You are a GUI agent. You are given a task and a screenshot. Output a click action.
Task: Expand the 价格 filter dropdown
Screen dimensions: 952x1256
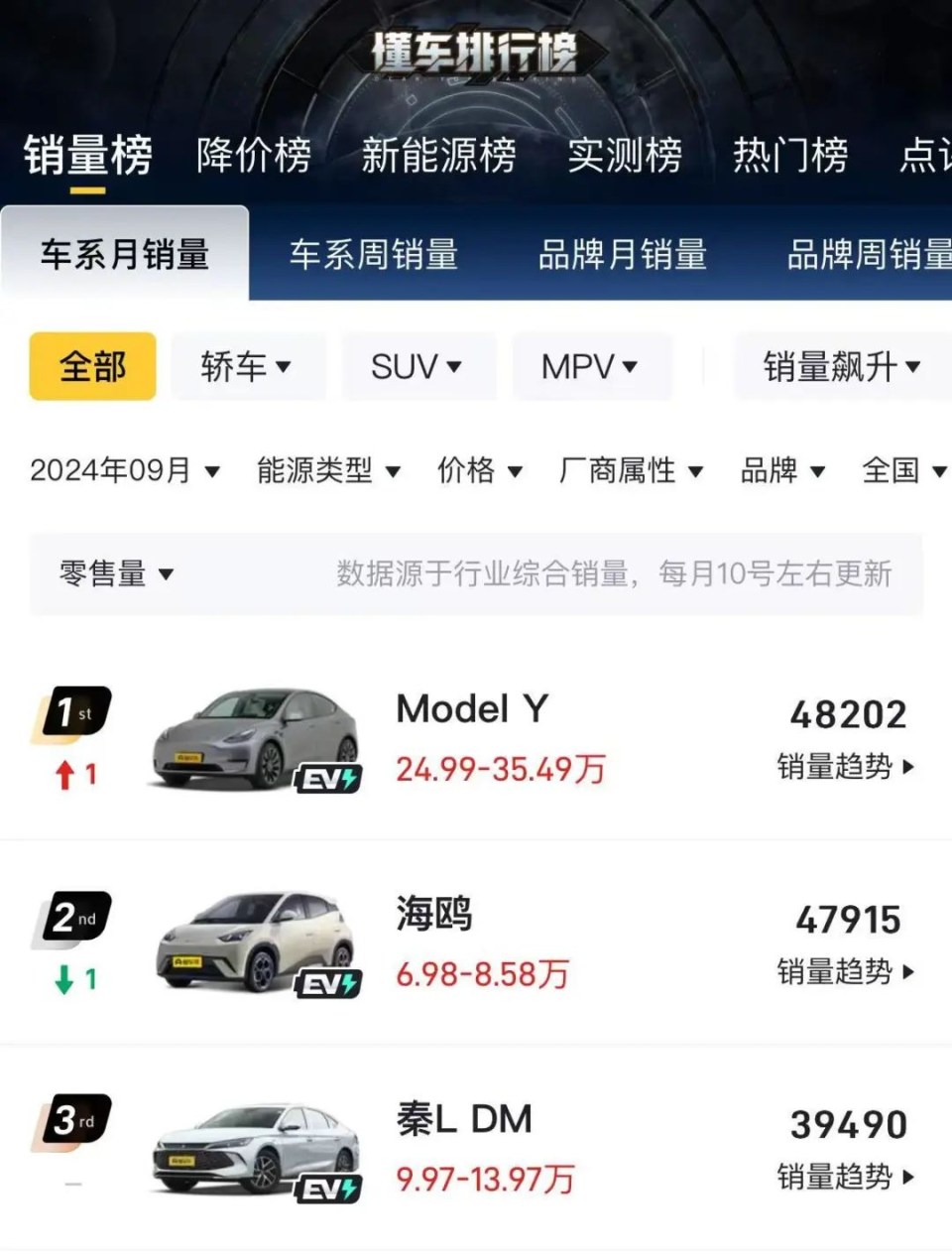tap(481, 471)
